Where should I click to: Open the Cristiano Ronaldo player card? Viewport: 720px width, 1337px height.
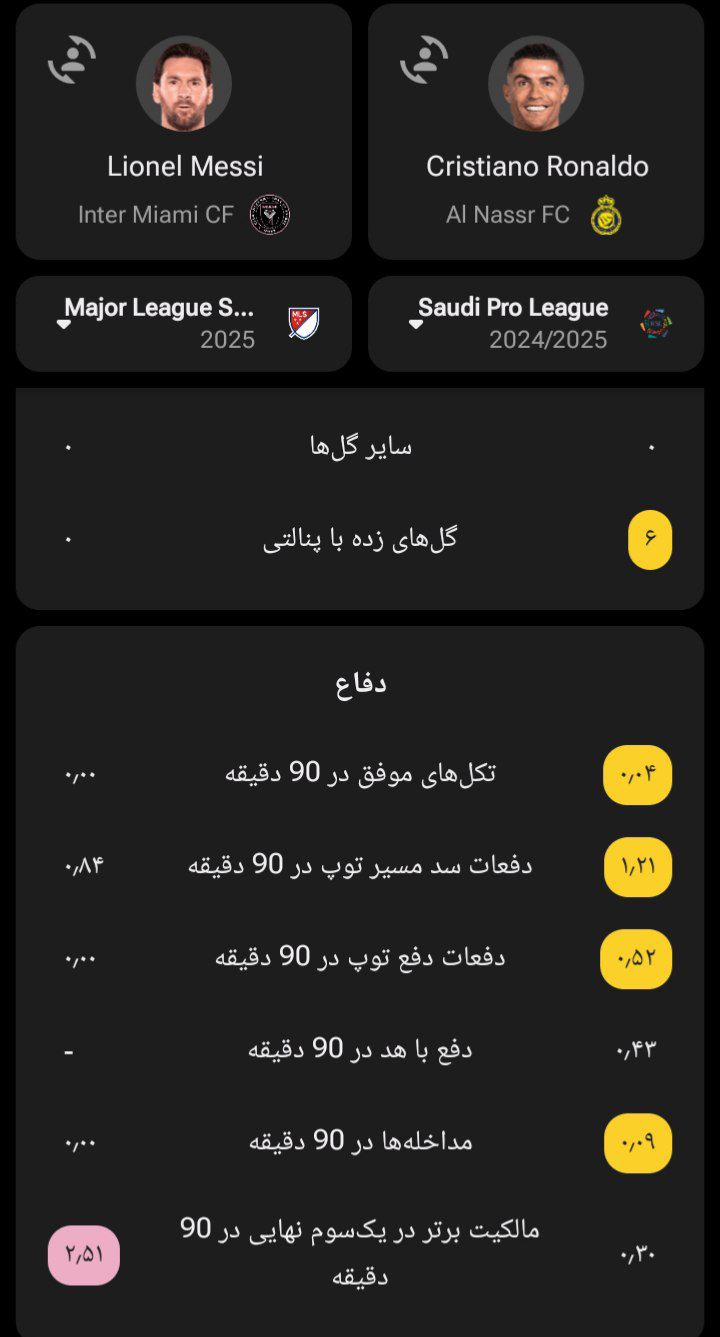tap(536, 132)
